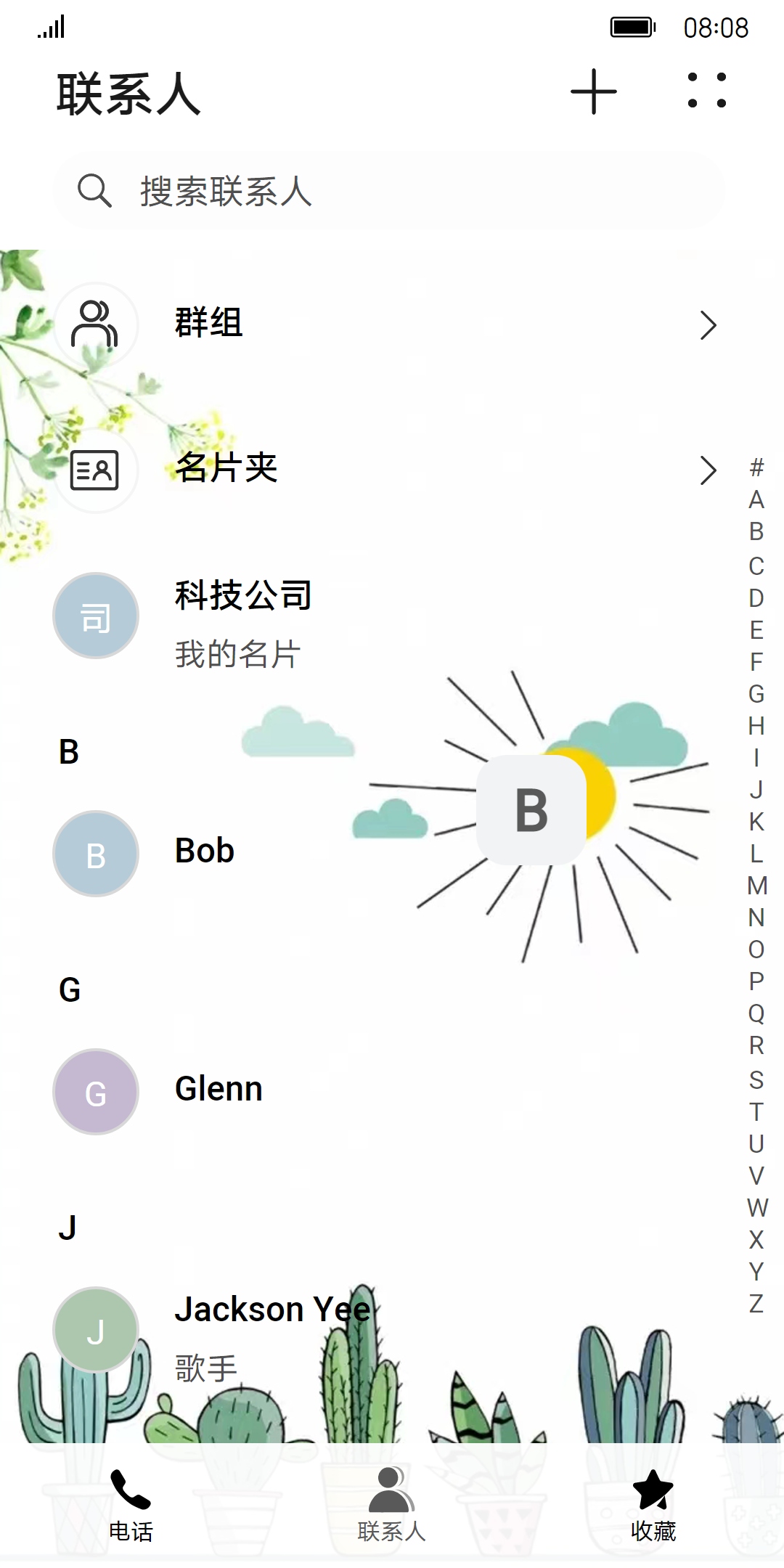
Task: Switch to the 电话 phone tab
Action: pyautogui.click(x=131, y=1504)
